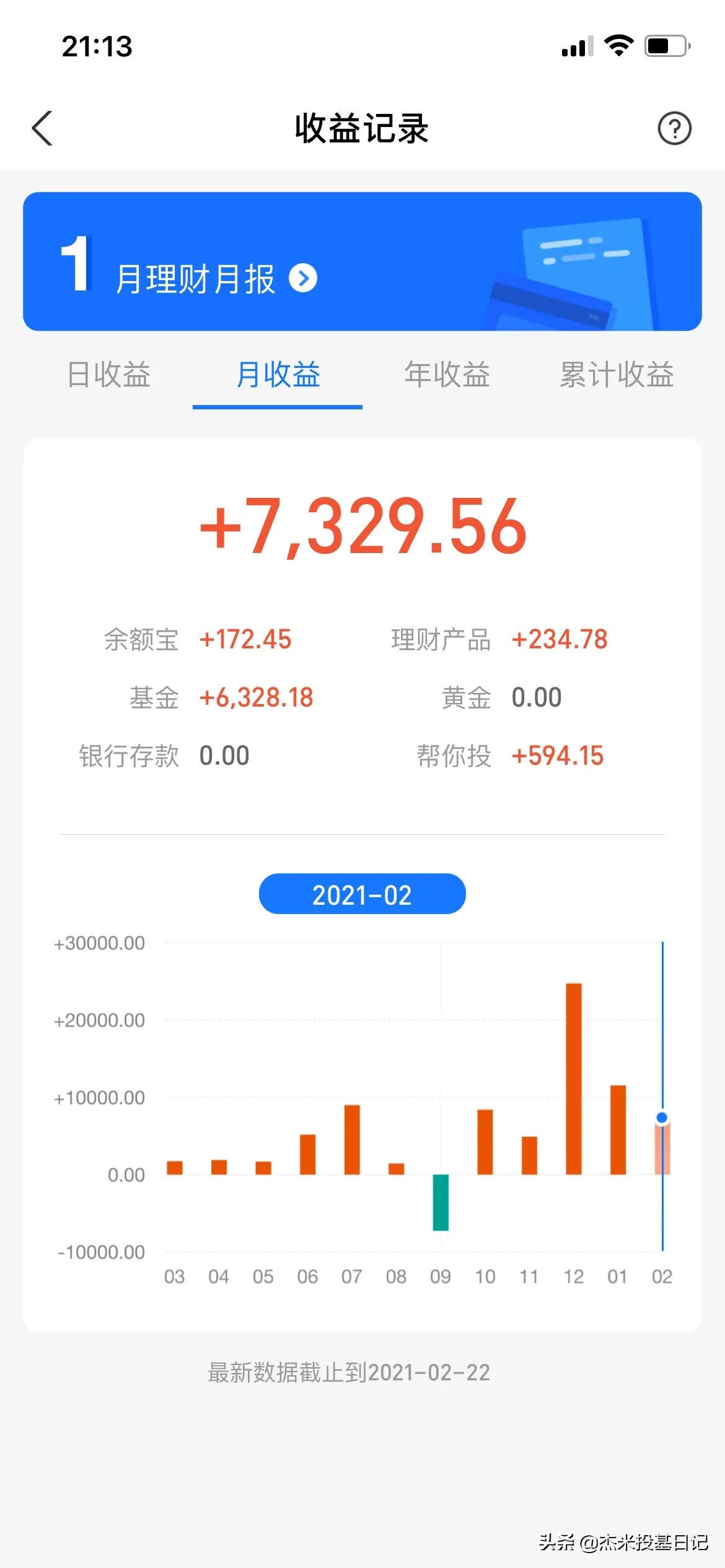This screenshot has width=725, height=1568.
Task: Select the 09 negative bar in chart
Action: [x=441, y=1202]
